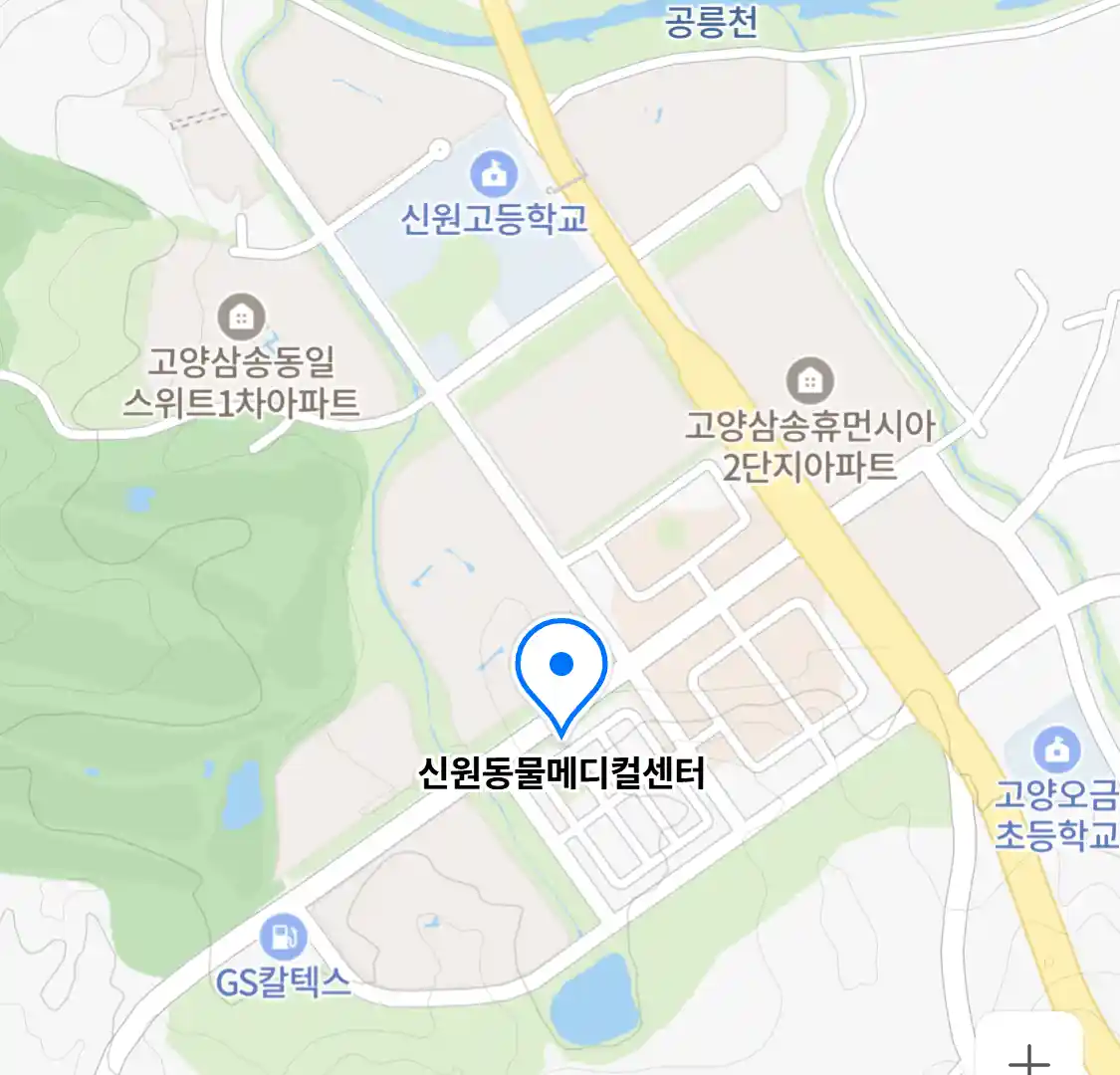The width and height of the screenshot is (1120, 1075).
Task: Tap the 신원동물메디컬센터 location pin
Action: (561, 665)
